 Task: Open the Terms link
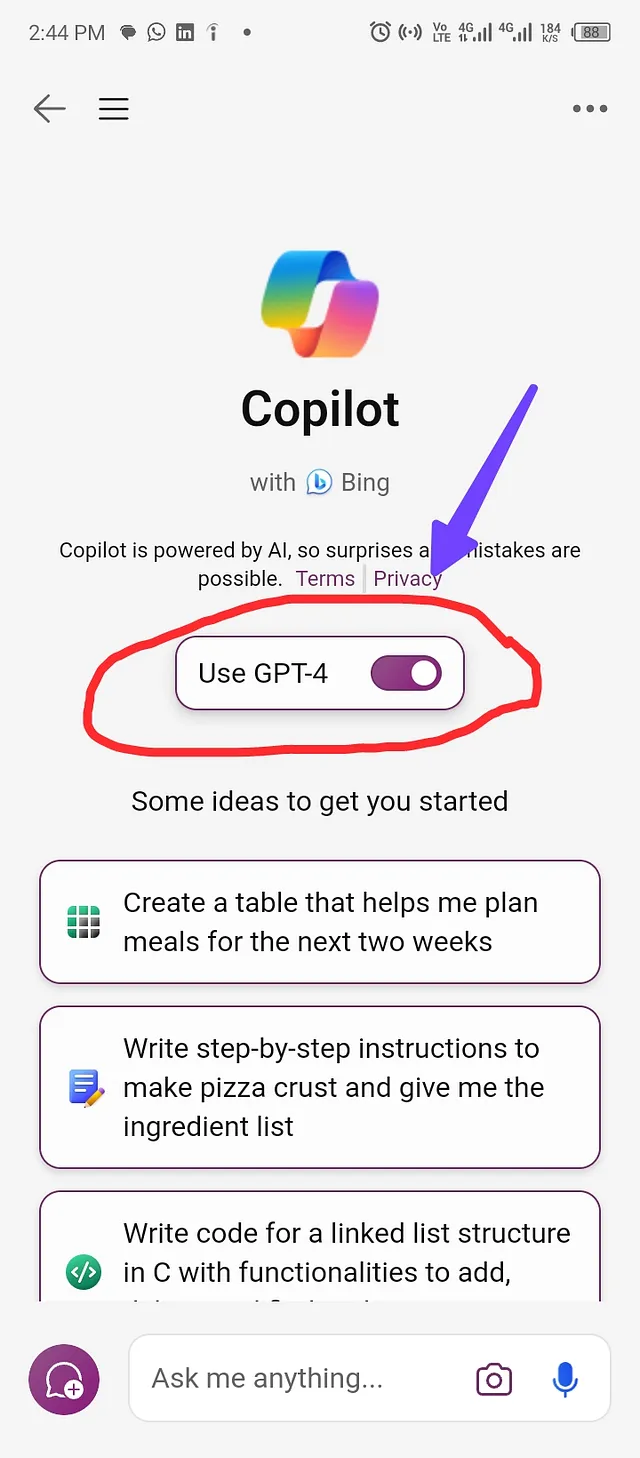click(x=325, y=579)
